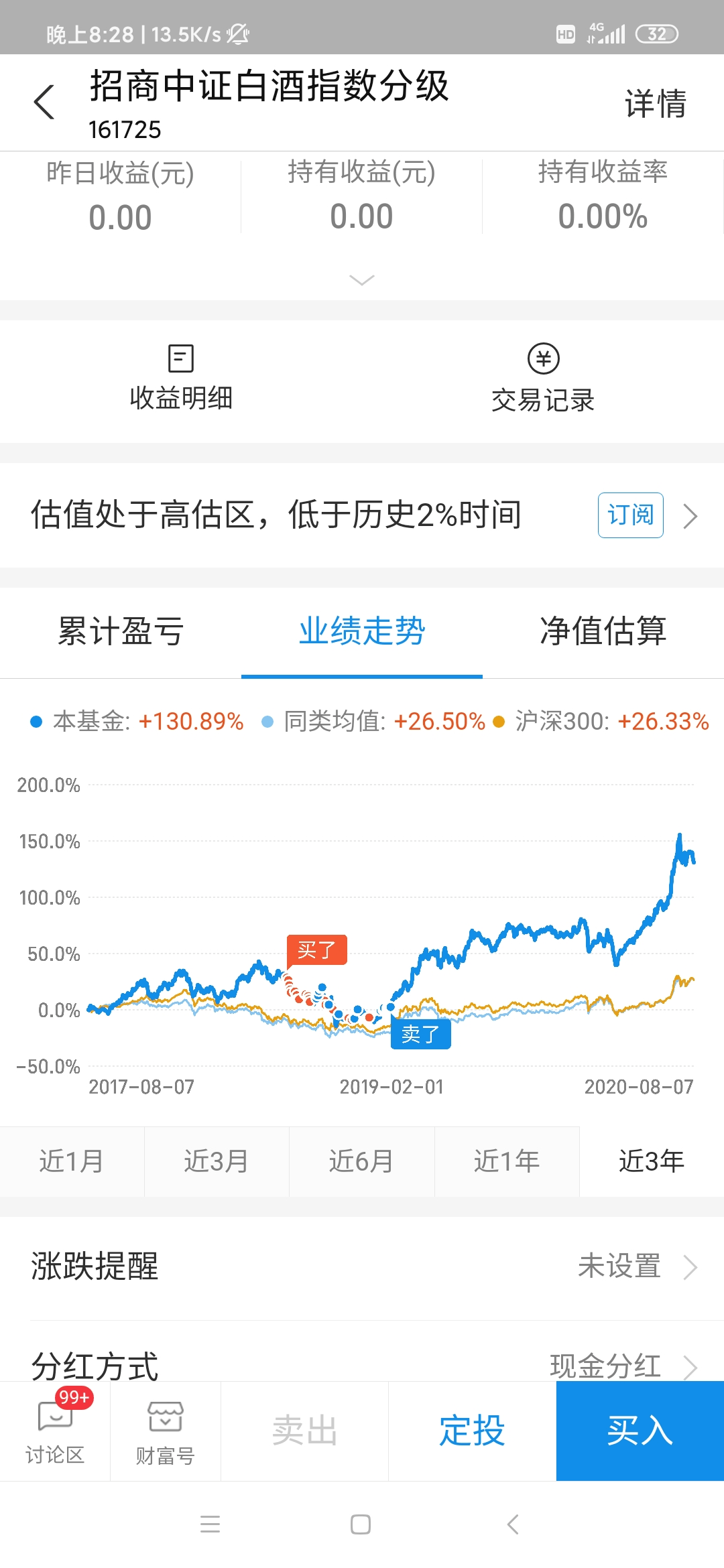The image size is (724, 1568).
Task: Switch to the 净值估算 tab
Action: pyautogui.click(x=603, y=632)
